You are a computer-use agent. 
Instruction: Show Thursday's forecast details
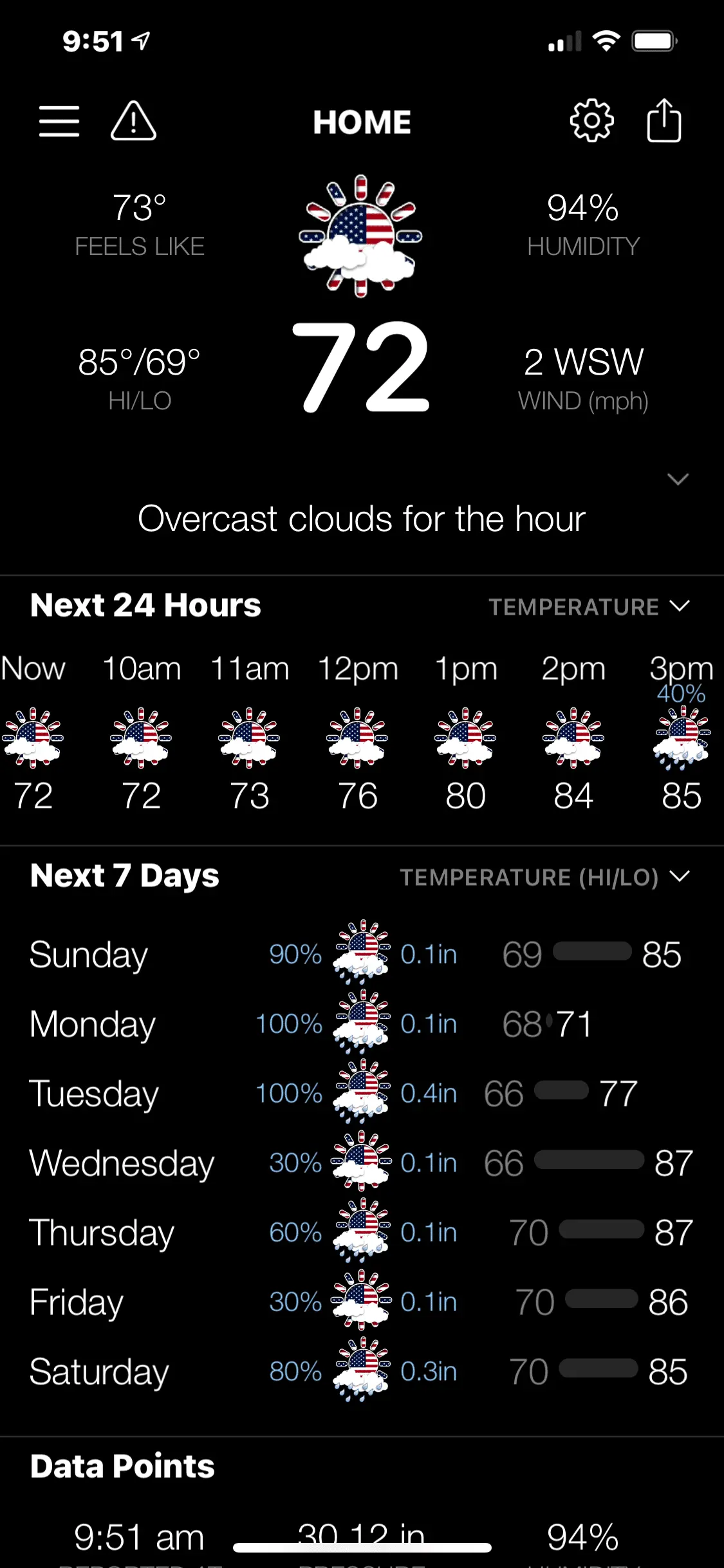click(x=360, y=1233)
